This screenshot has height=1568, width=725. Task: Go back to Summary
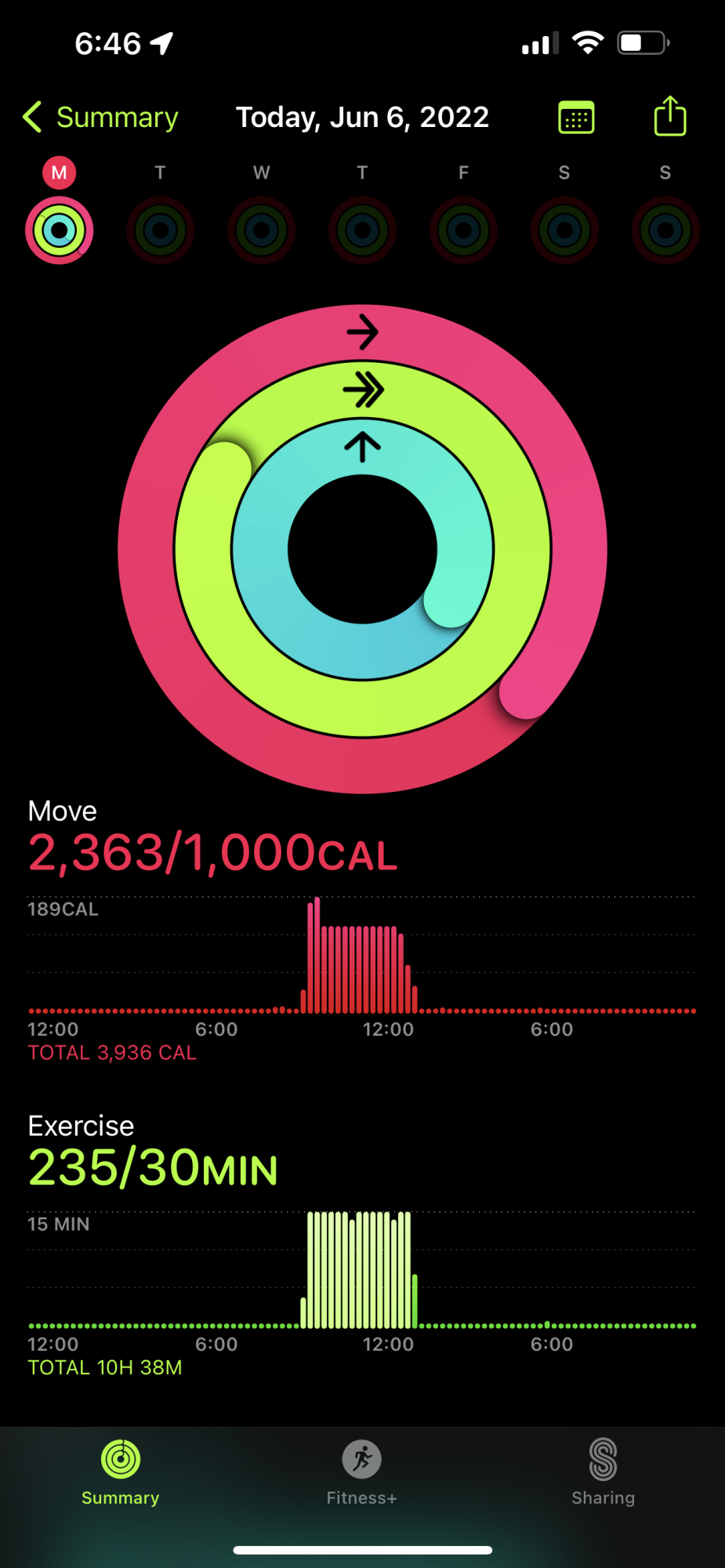[x=101, y=118]
